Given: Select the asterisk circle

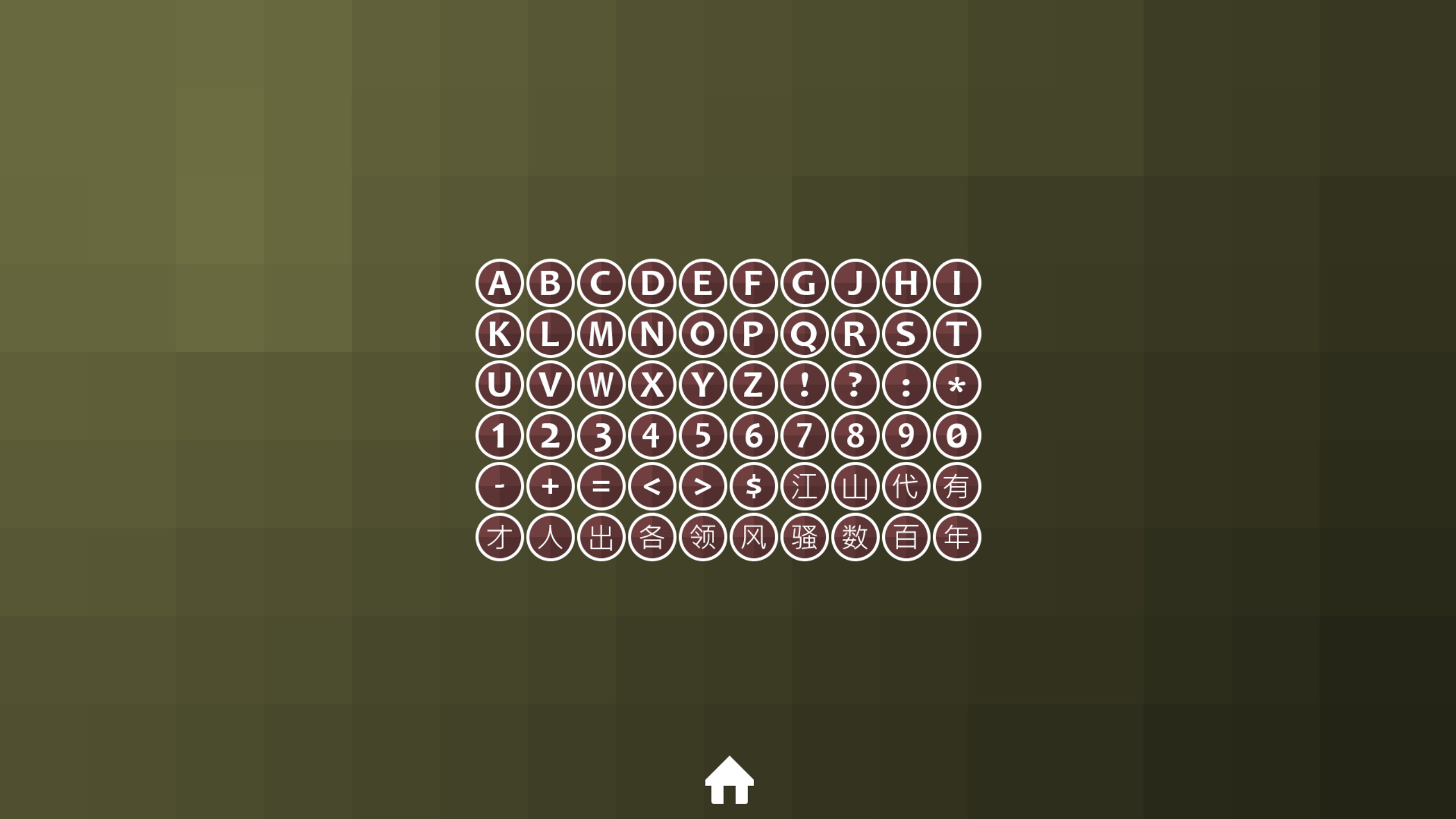Looking at the screenshot, I should tap(957, 384).
